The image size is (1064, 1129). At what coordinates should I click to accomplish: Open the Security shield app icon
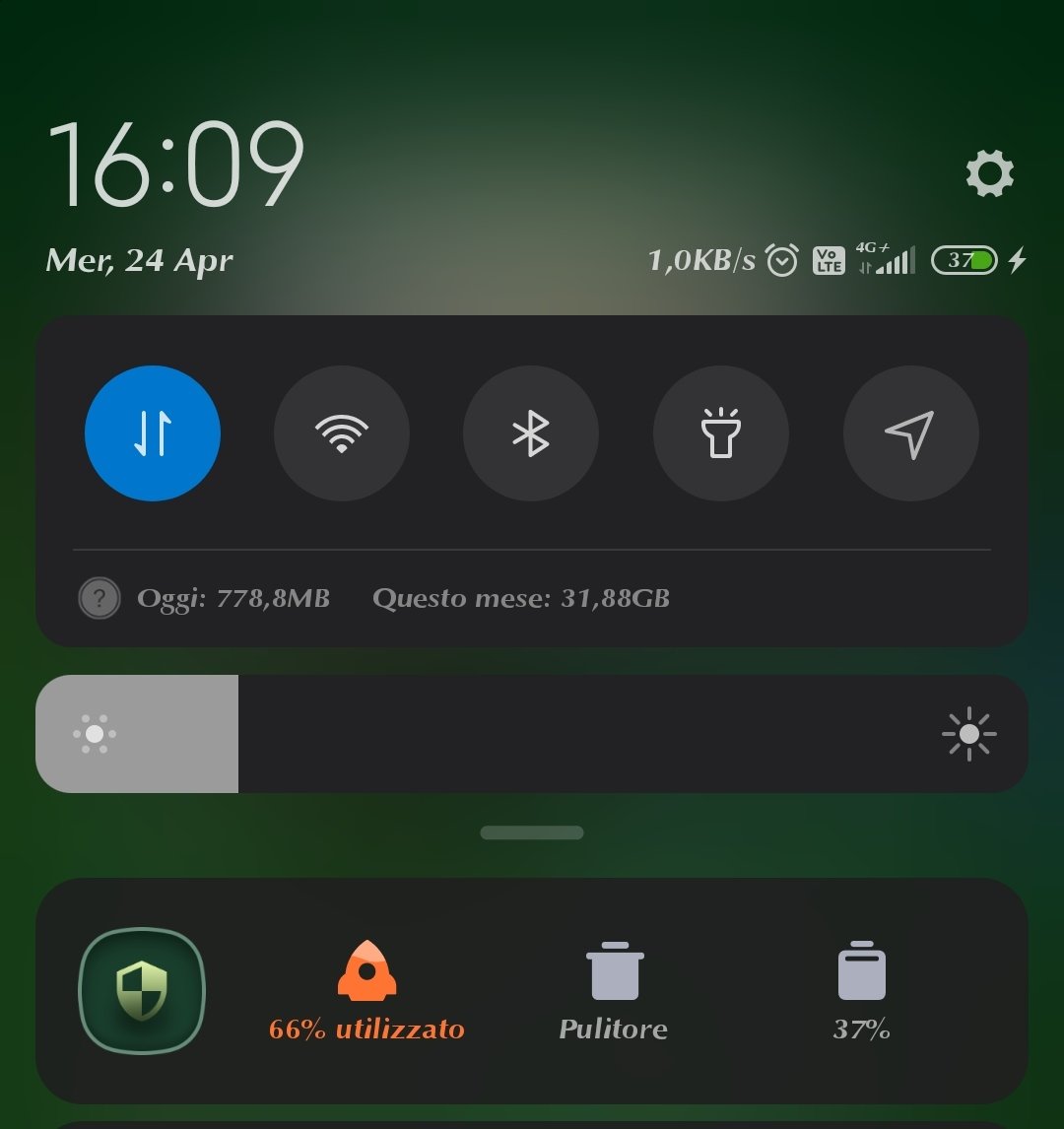141,990
